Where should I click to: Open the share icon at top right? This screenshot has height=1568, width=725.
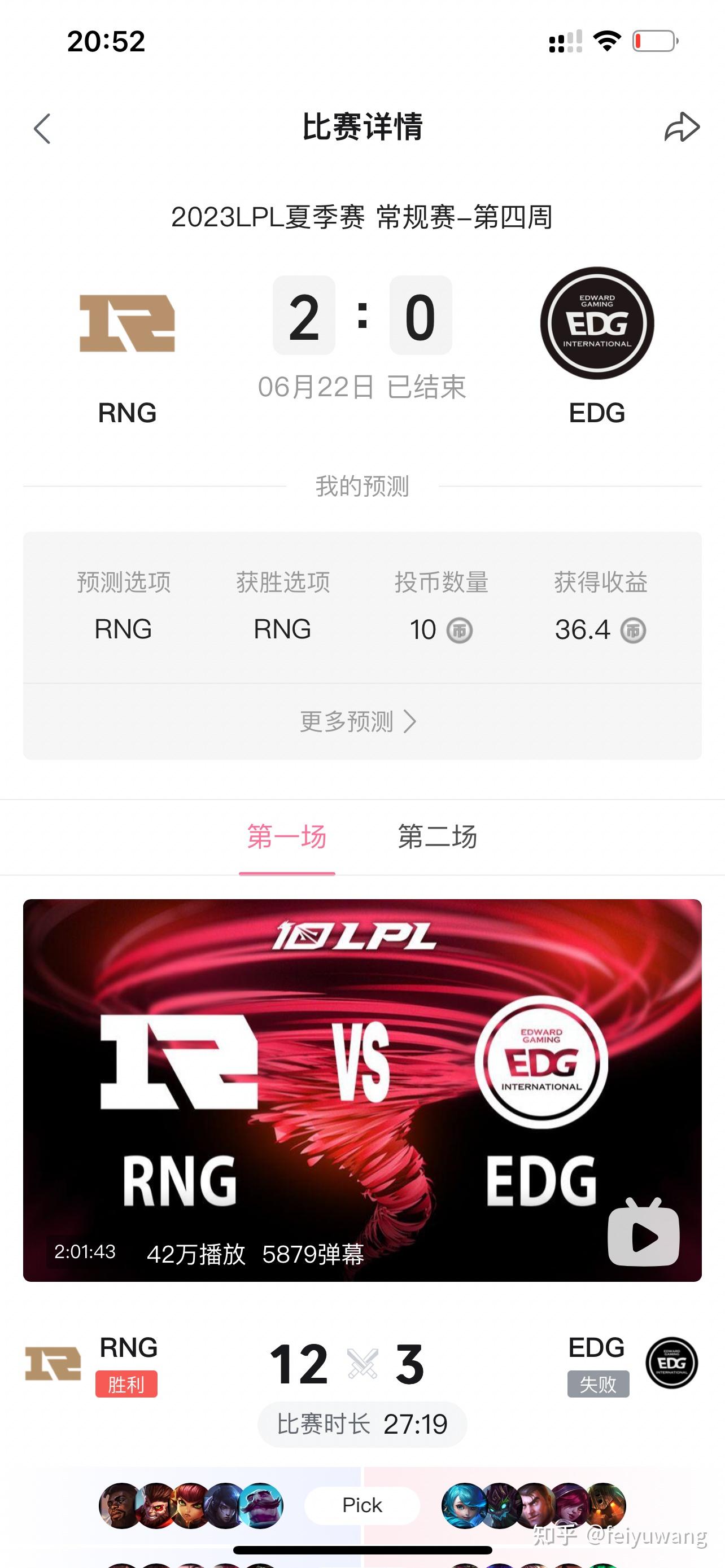tap(680, 128)
